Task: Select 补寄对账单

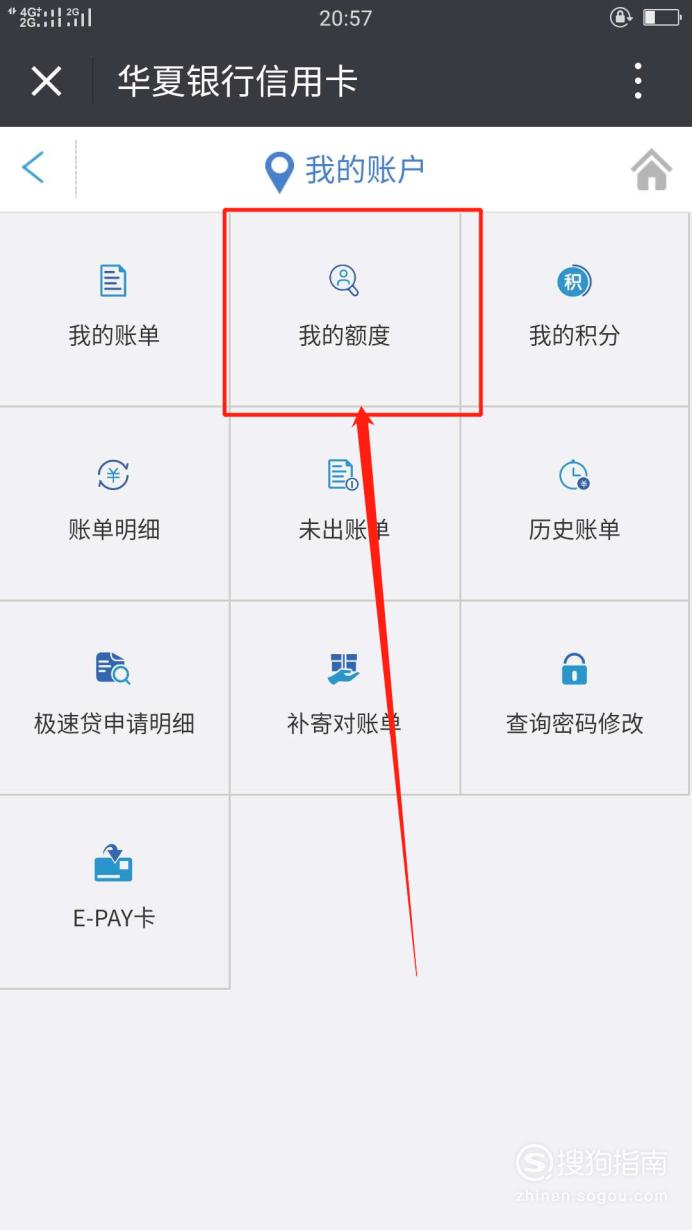Action: click(344, 697)
